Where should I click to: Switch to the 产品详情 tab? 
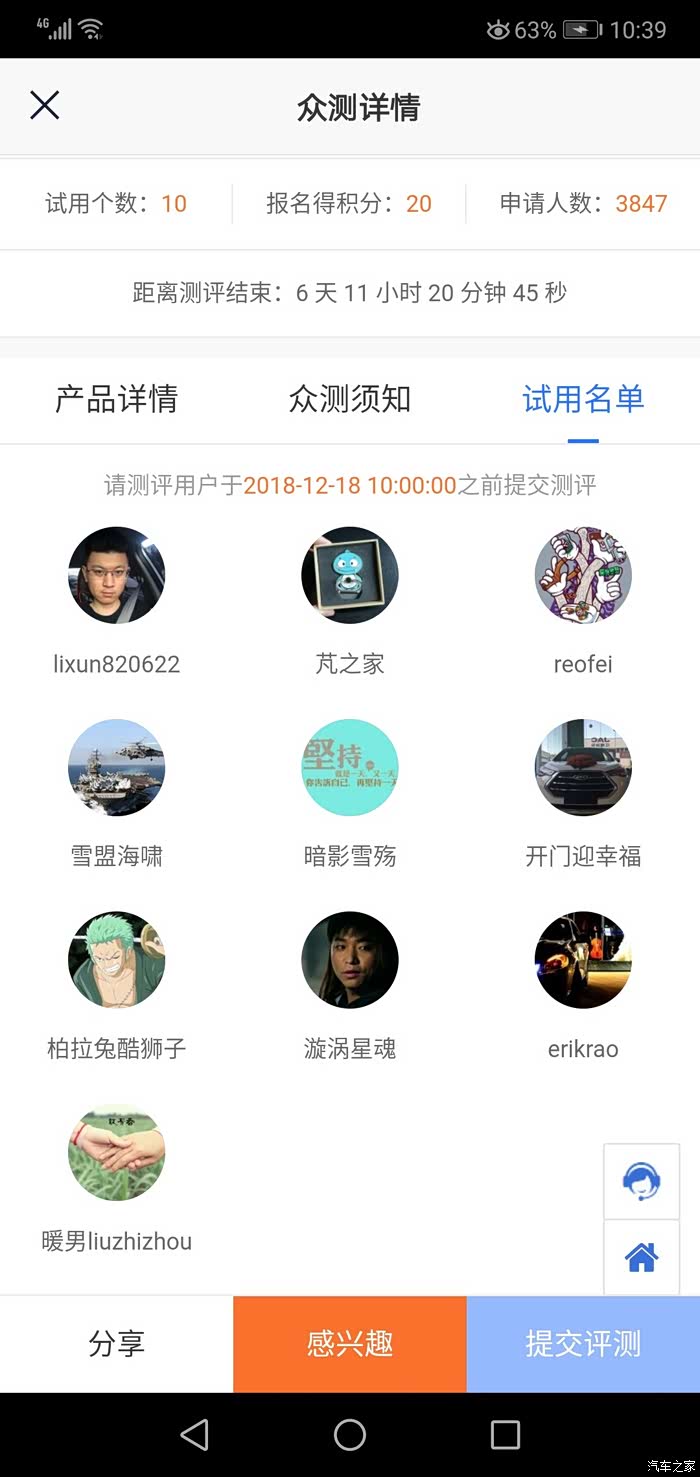pos(116,399)
